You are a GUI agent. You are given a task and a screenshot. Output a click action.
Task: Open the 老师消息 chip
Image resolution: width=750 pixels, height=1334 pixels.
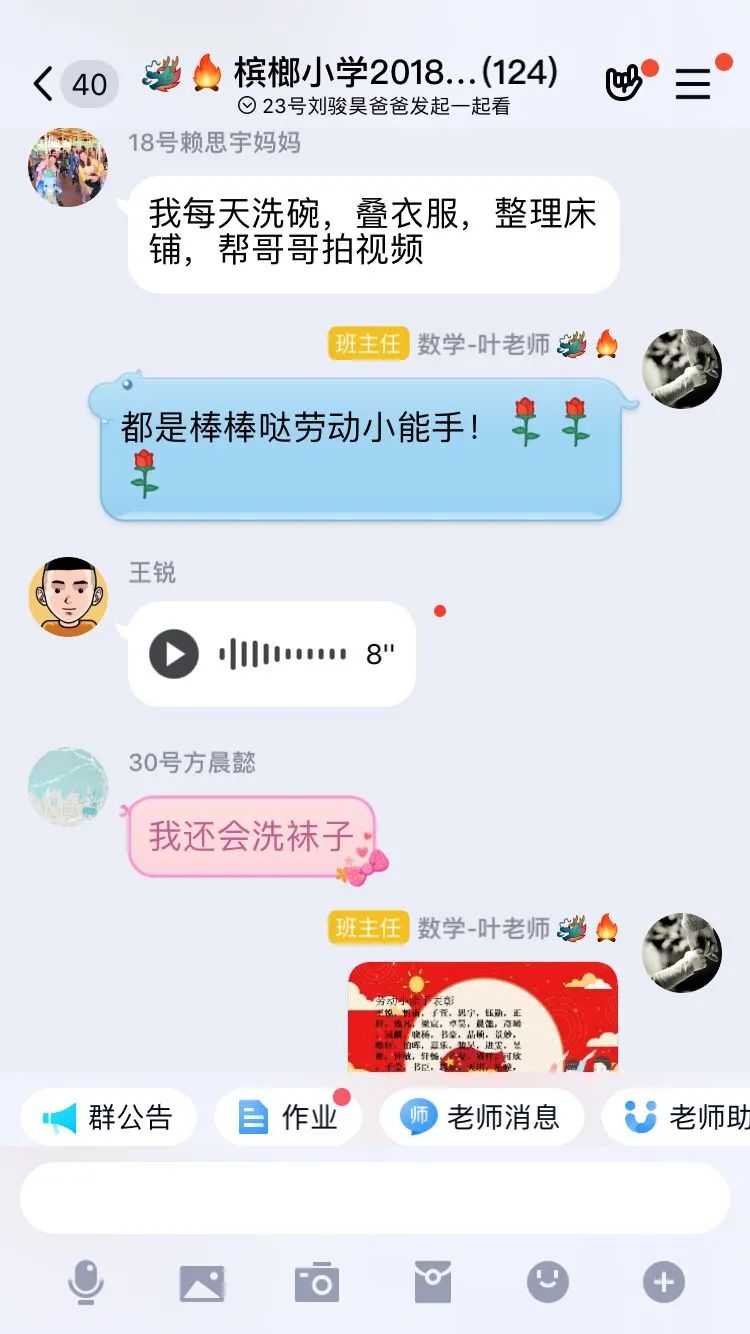(x=481, y=1117)
